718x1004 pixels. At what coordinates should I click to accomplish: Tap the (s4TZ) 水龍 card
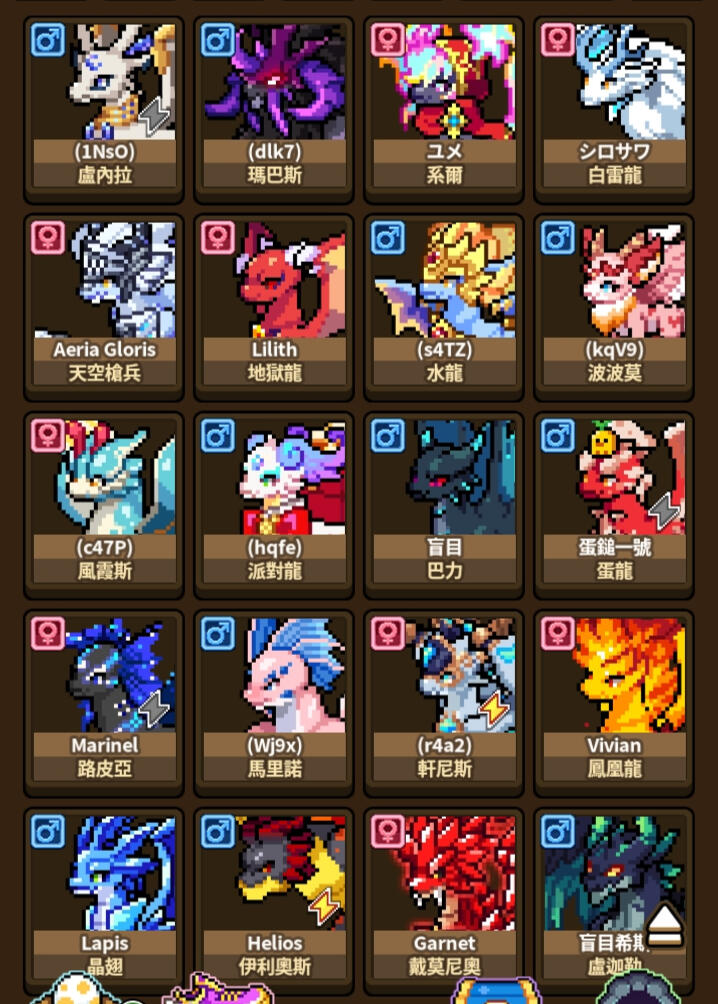(x=444, y=306)
